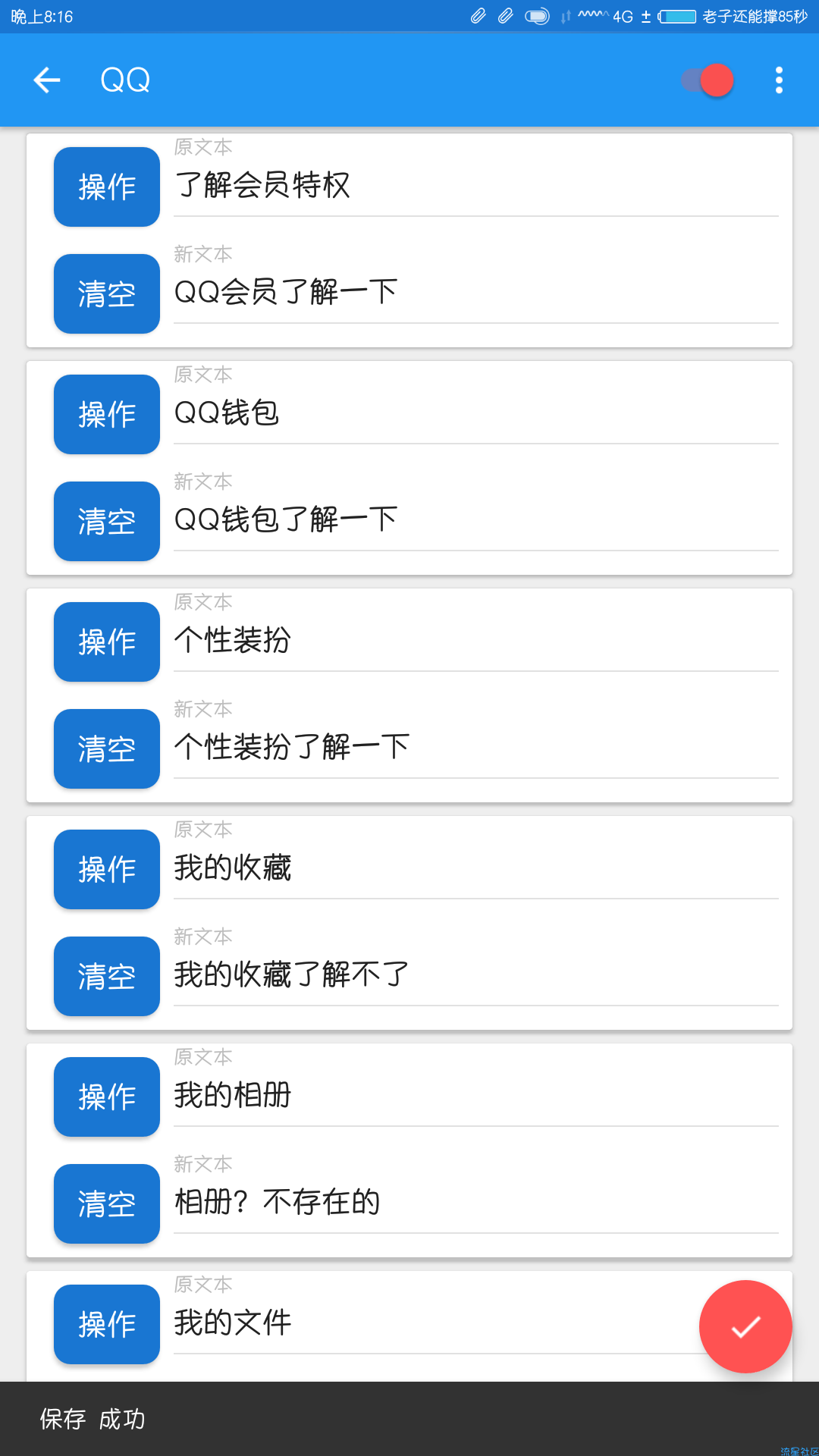
Task: Clear the text 我的收藏了解不了
Action: 107,976
